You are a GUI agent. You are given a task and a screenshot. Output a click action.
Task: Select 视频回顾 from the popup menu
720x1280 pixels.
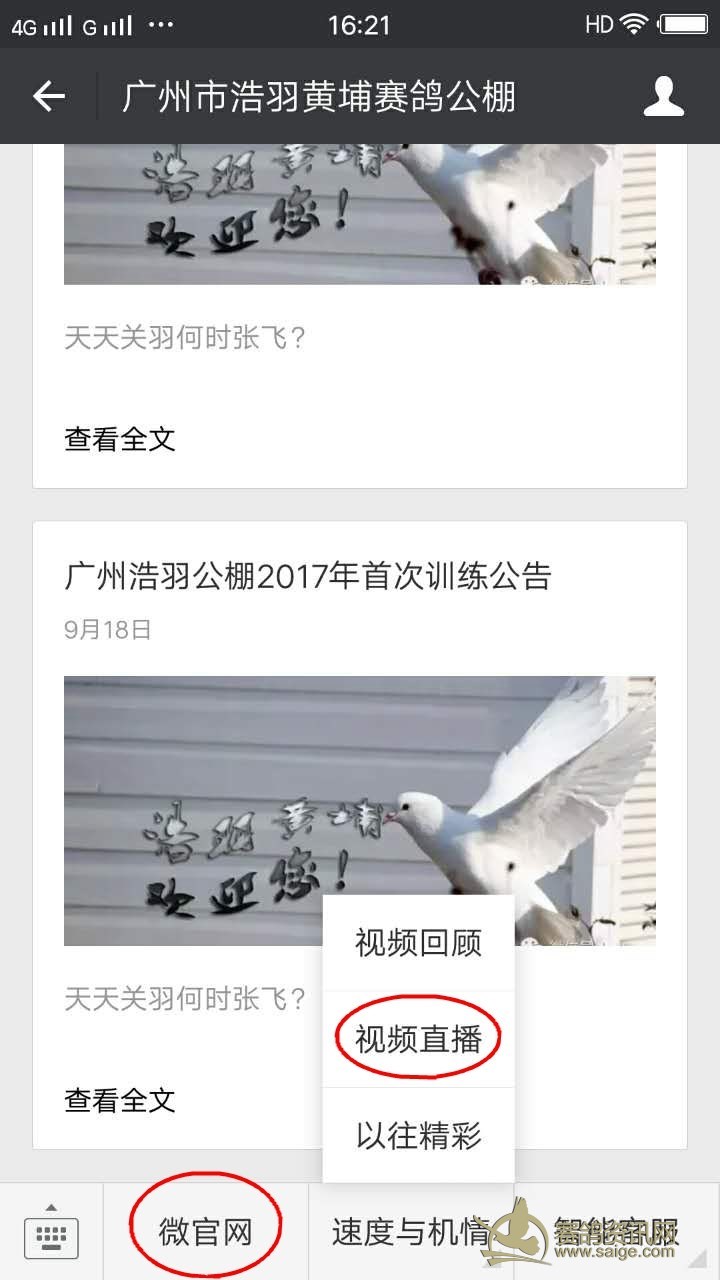click(x=418, y=943)
